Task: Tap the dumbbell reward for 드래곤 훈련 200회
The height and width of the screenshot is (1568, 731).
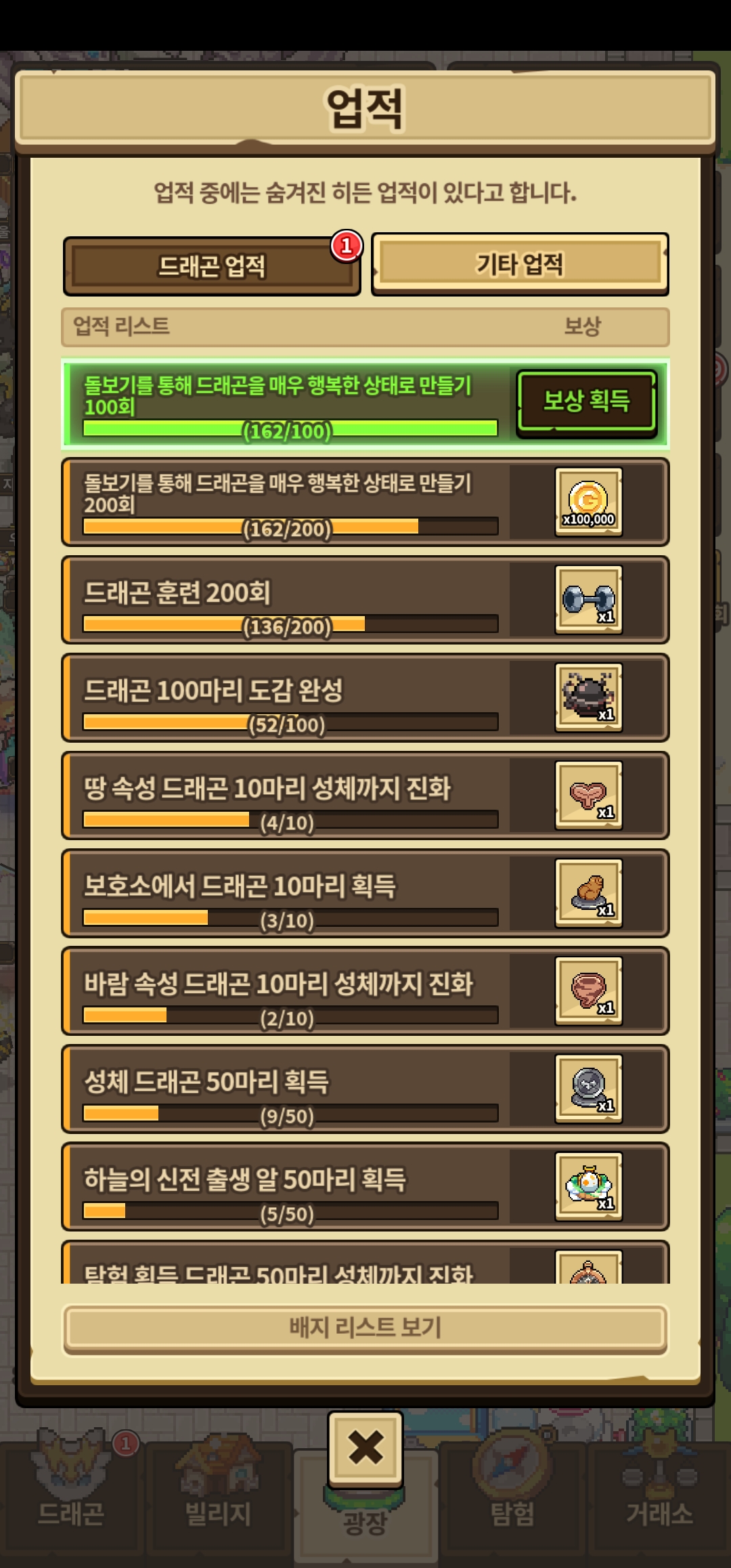Action: 588,600
